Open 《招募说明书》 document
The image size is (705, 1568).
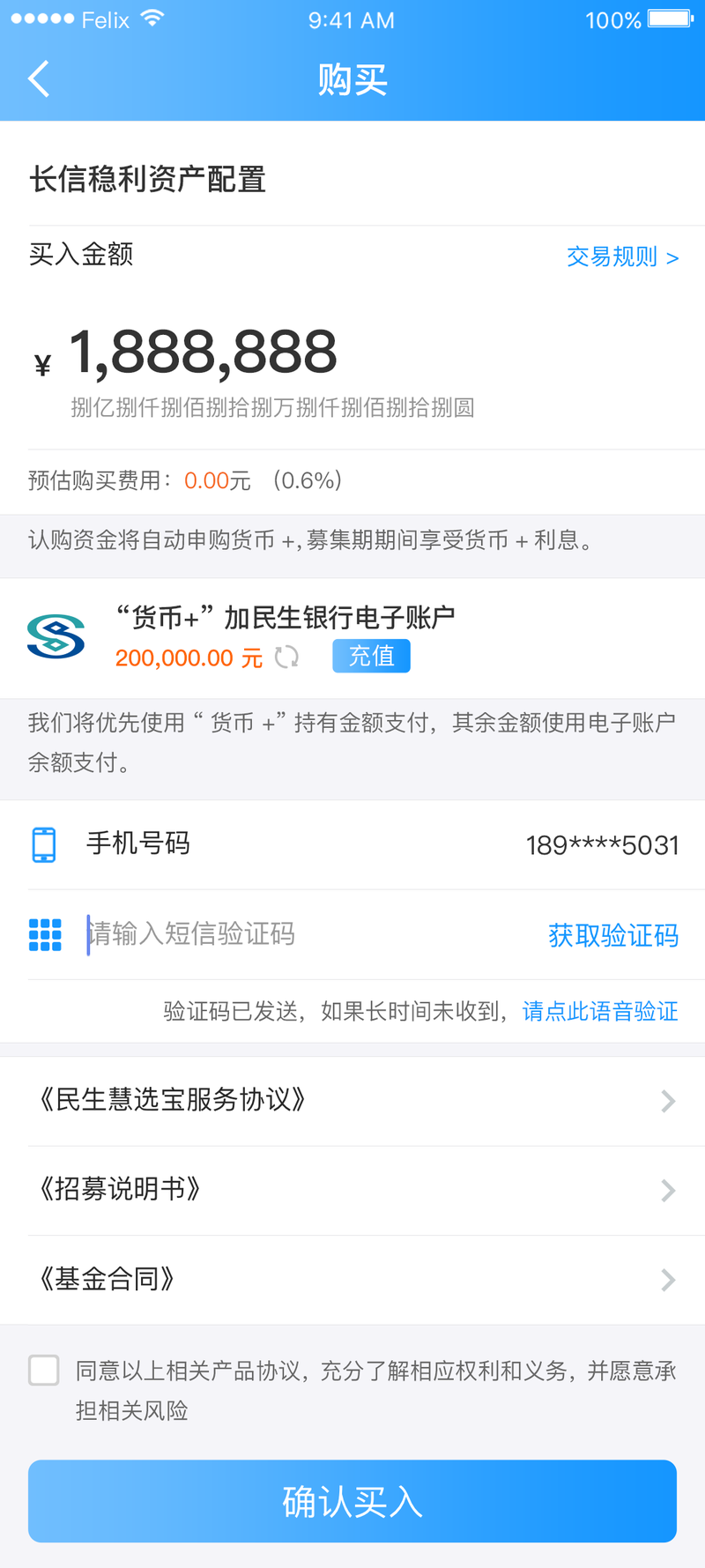click(352, 1190)
